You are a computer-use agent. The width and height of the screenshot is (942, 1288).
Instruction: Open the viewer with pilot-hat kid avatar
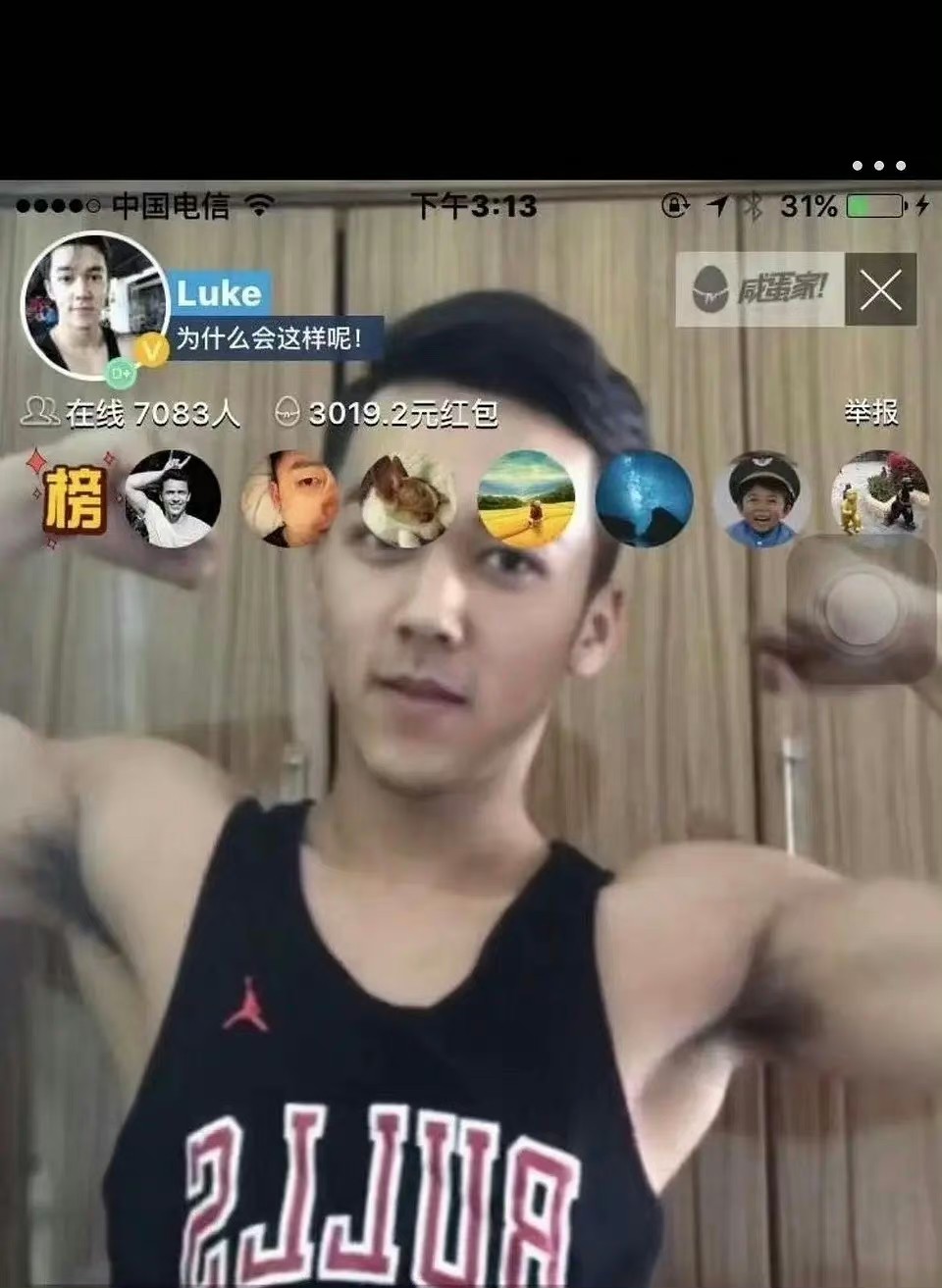point(762,498)
